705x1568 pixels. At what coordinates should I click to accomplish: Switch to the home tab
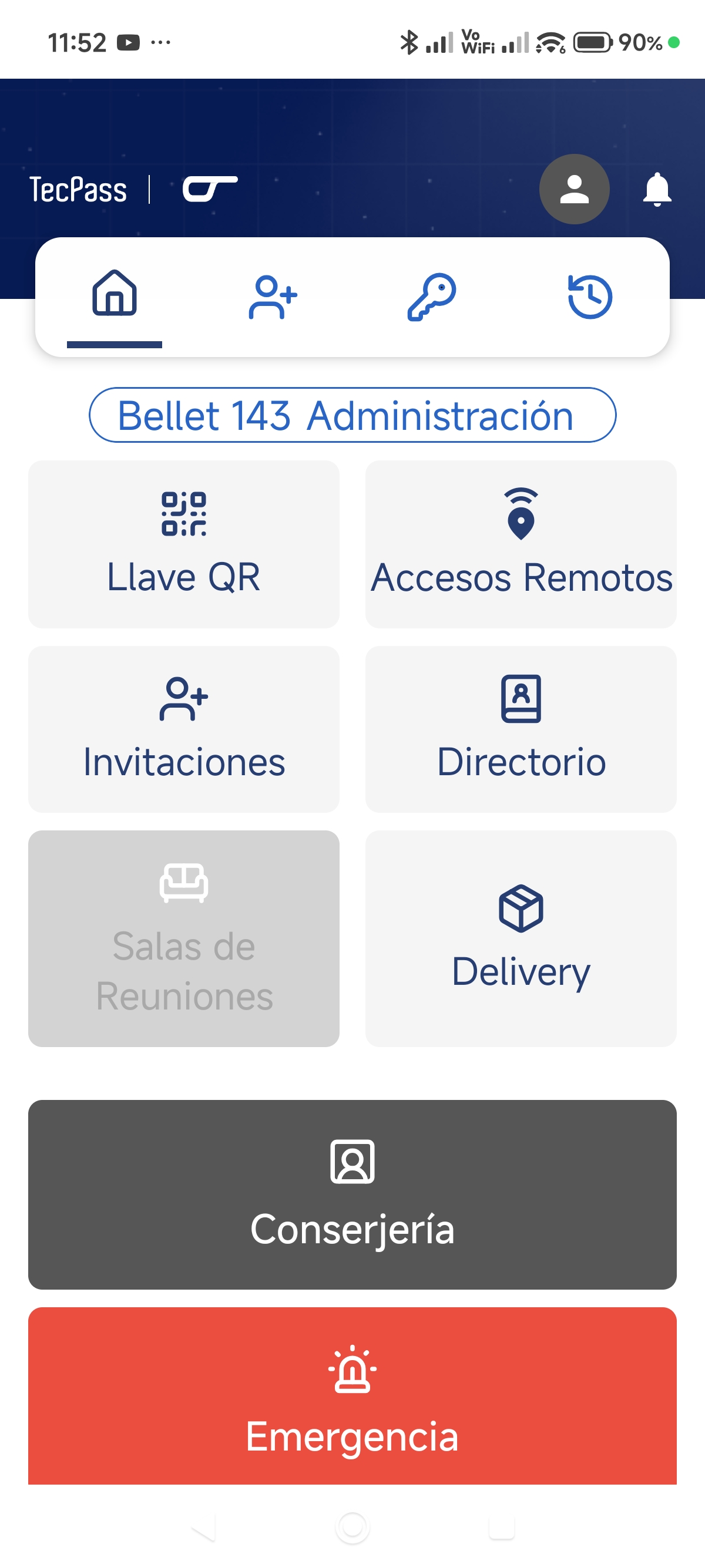(x=115, y=295)
